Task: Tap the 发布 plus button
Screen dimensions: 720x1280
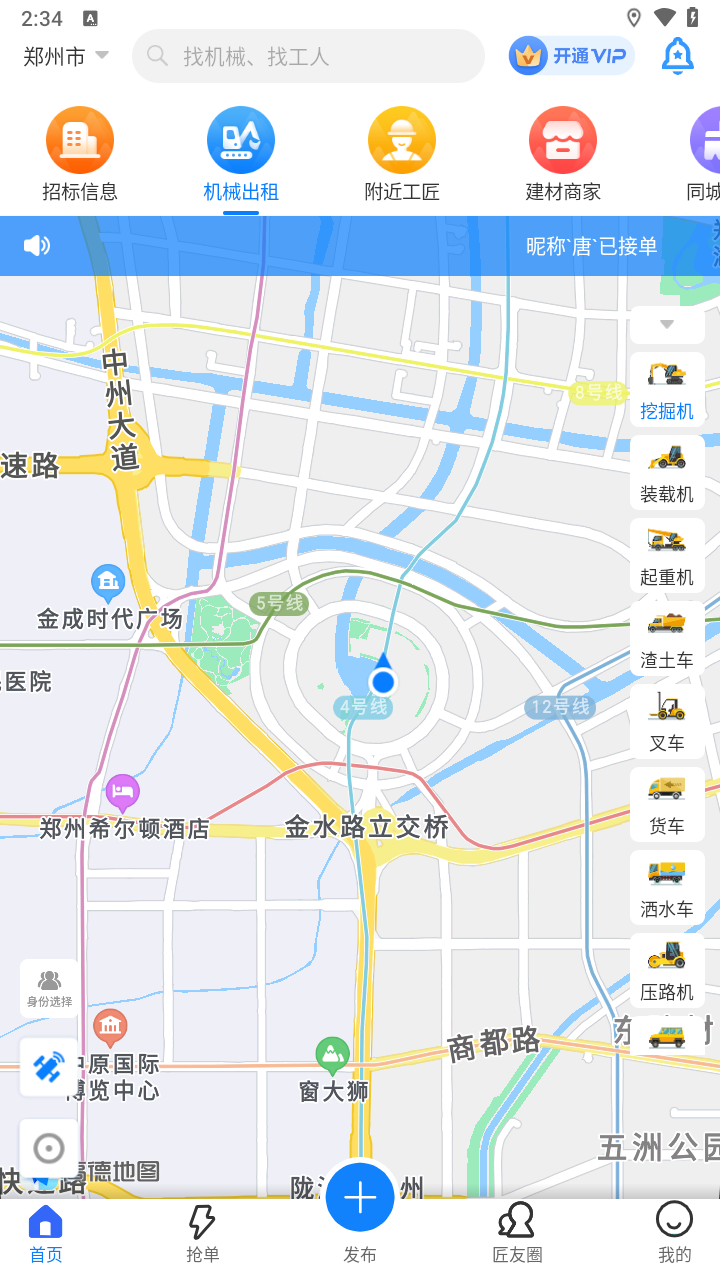Action: pos(360,1198)
